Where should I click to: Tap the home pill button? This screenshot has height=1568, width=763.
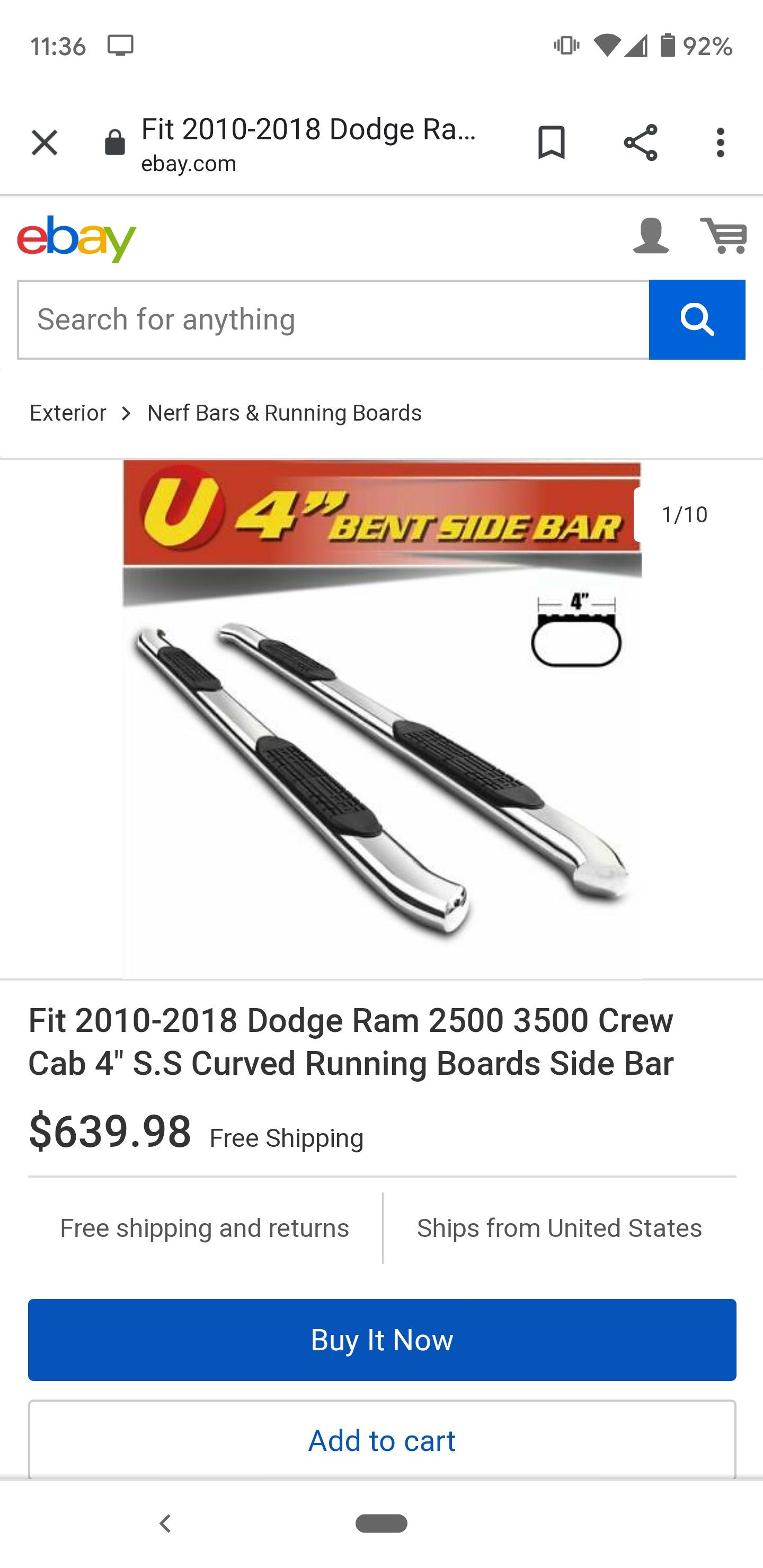382,1524
